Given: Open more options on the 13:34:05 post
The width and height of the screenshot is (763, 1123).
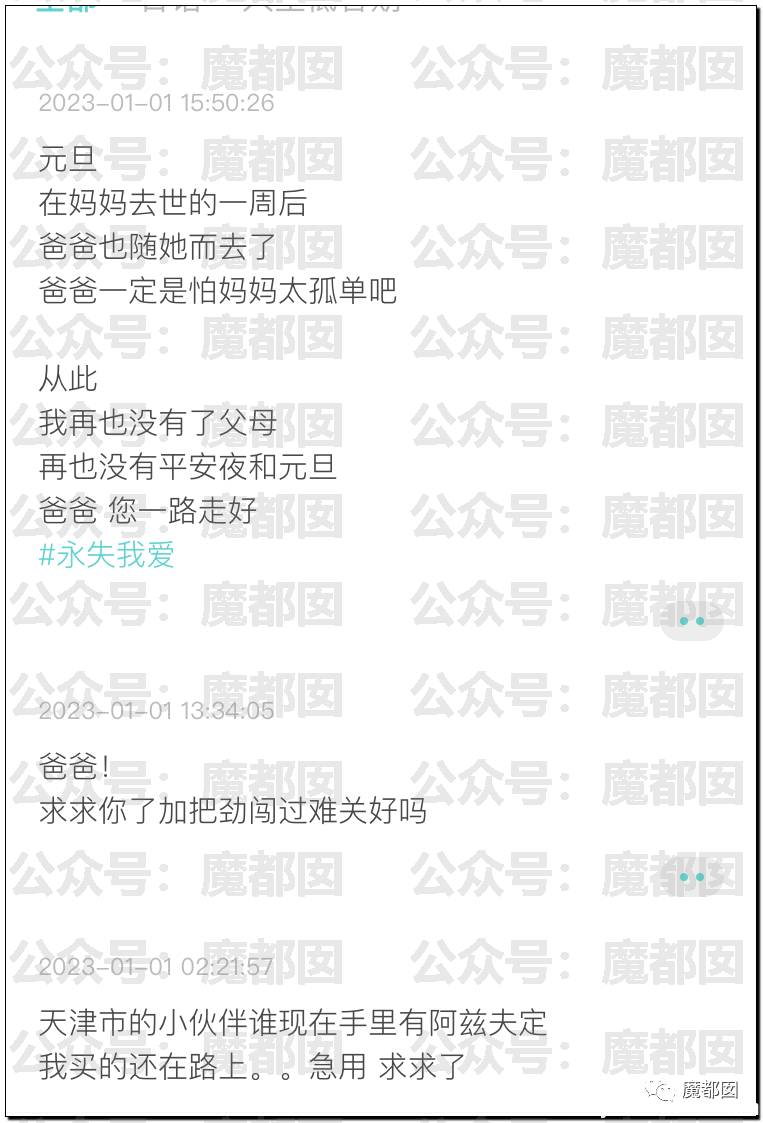Looking at the screenshot, I should 691,877.
